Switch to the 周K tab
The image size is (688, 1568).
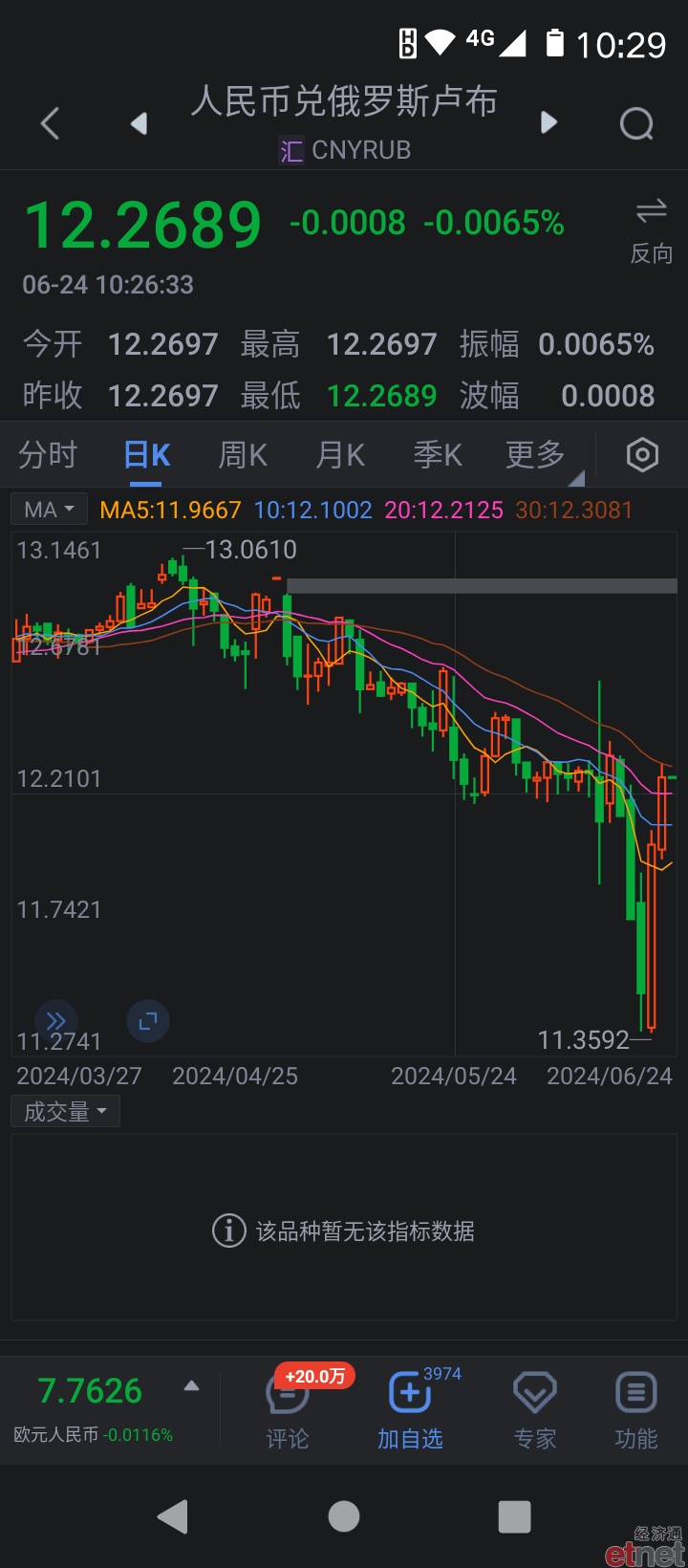coord(243,455)
